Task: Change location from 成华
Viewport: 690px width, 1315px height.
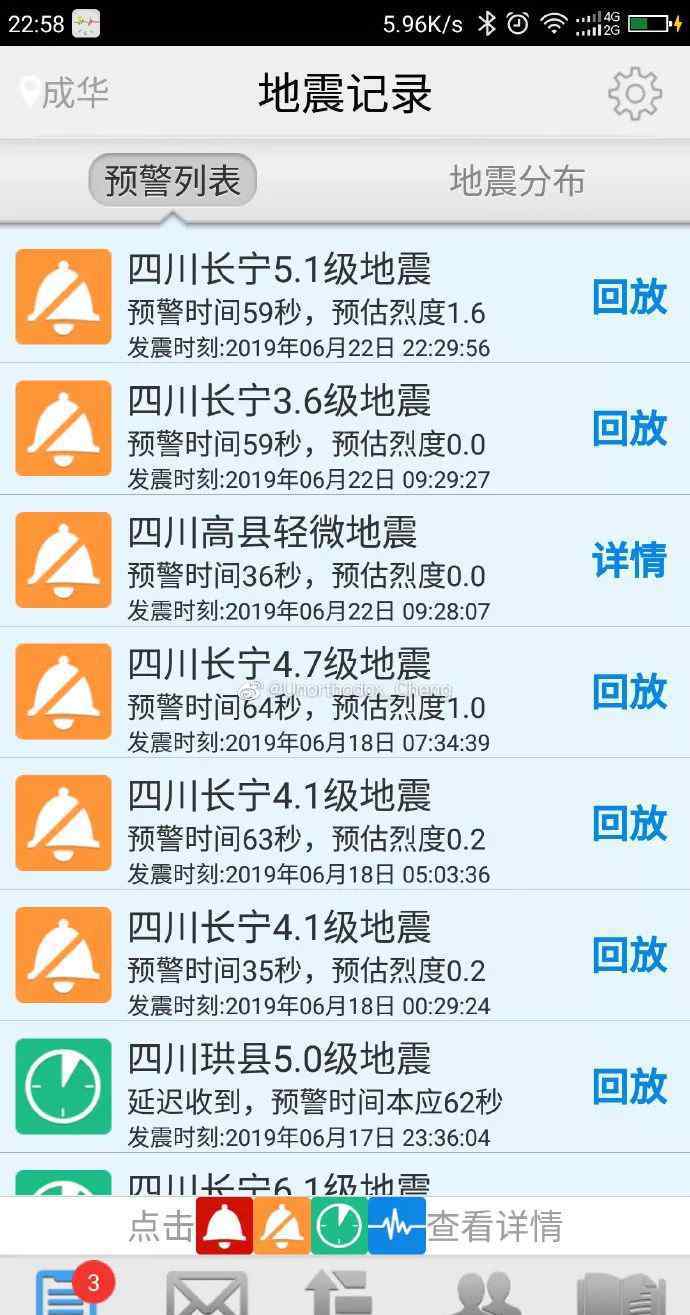Action: point(64,93)
